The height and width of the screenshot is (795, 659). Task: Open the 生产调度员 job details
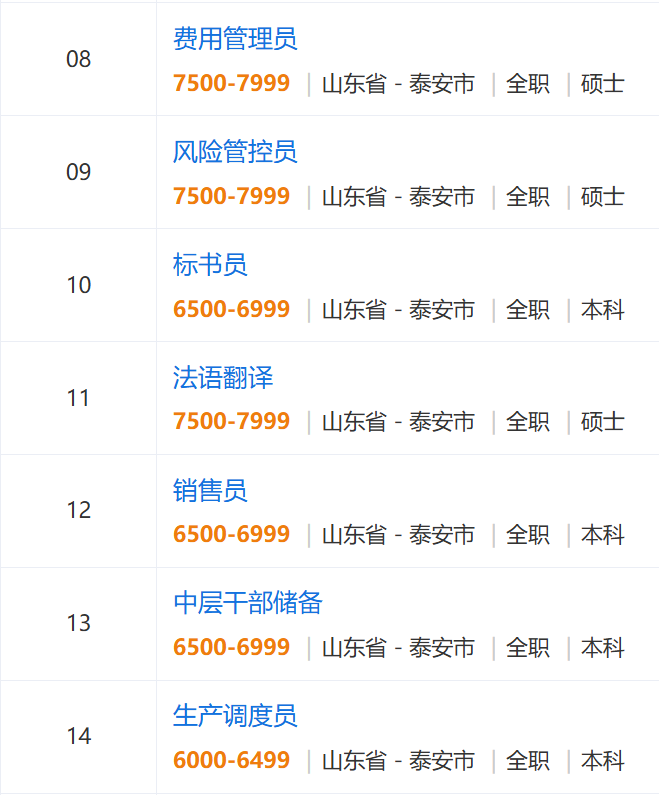click(235, 717)
